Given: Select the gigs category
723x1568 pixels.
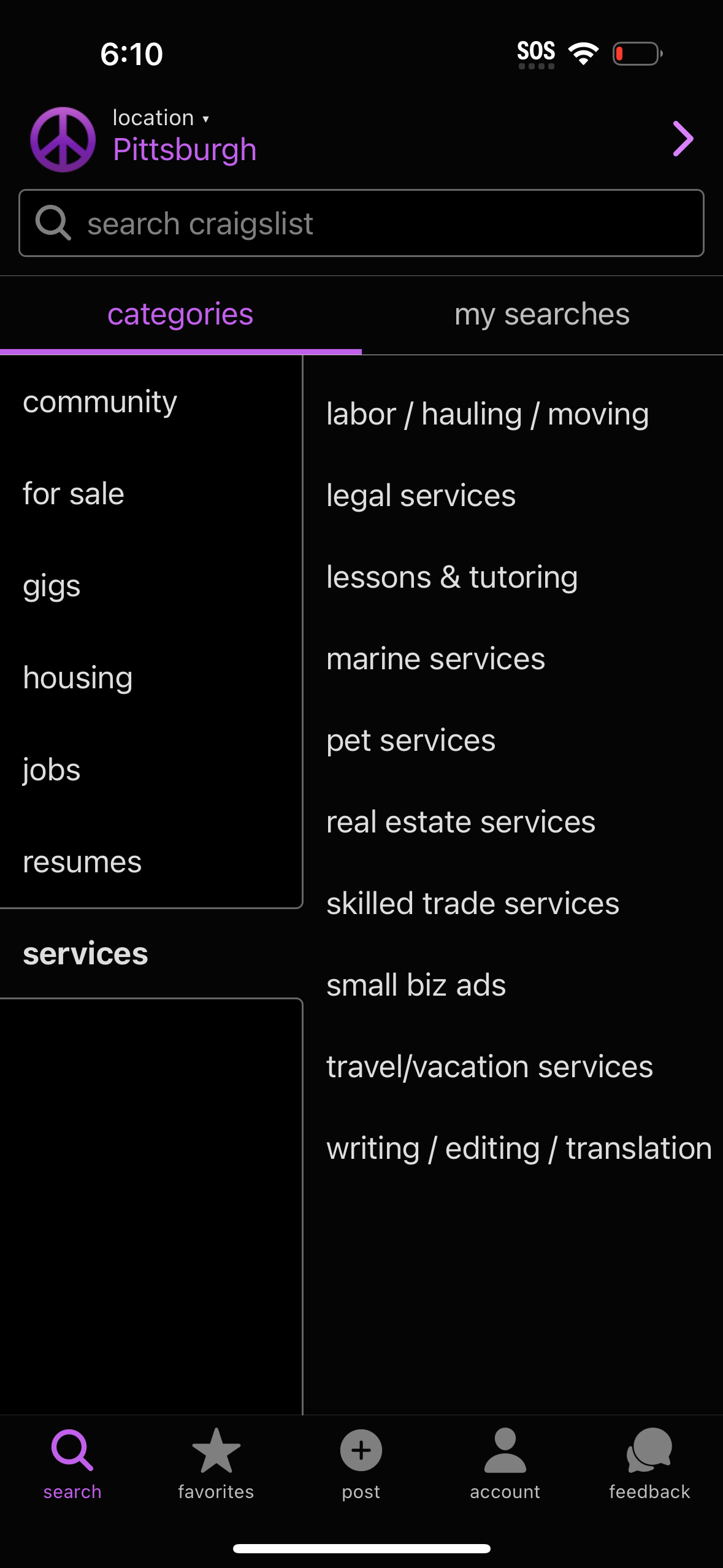Looking at the screenshot, I should click(51, 585).
